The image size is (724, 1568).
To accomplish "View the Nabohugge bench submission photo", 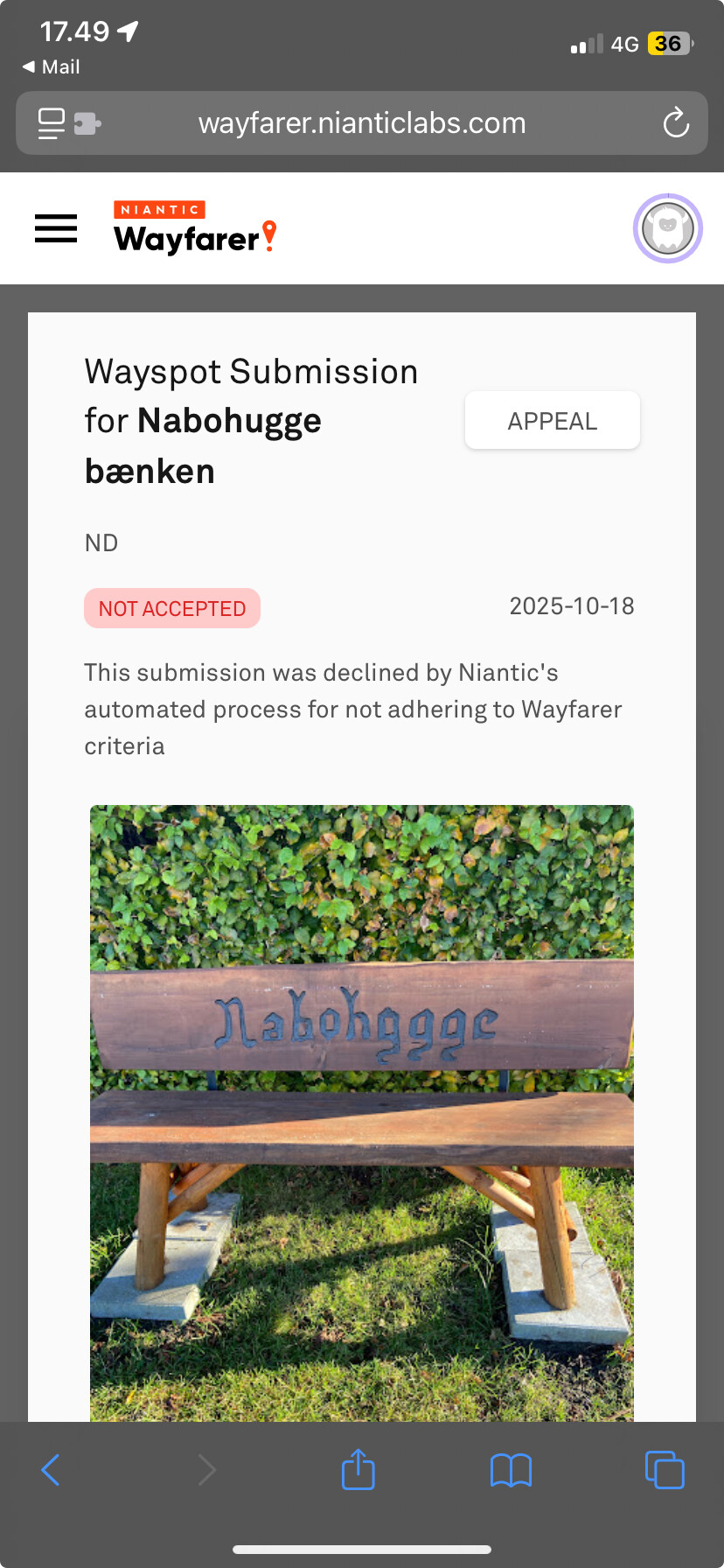I will click(362, 1111).
